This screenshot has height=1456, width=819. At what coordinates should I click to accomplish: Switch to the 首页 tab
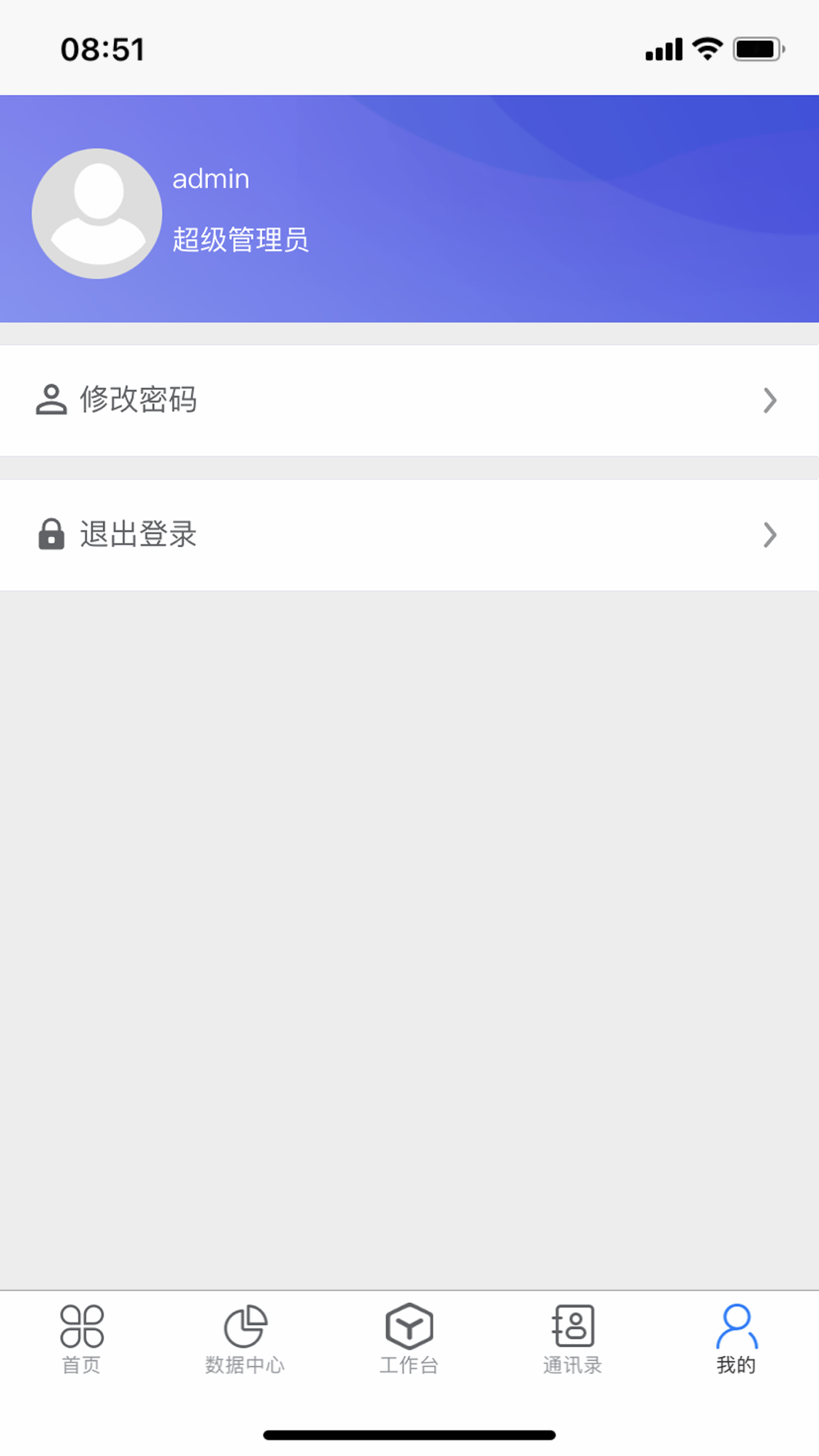[x=82, y=1339]
